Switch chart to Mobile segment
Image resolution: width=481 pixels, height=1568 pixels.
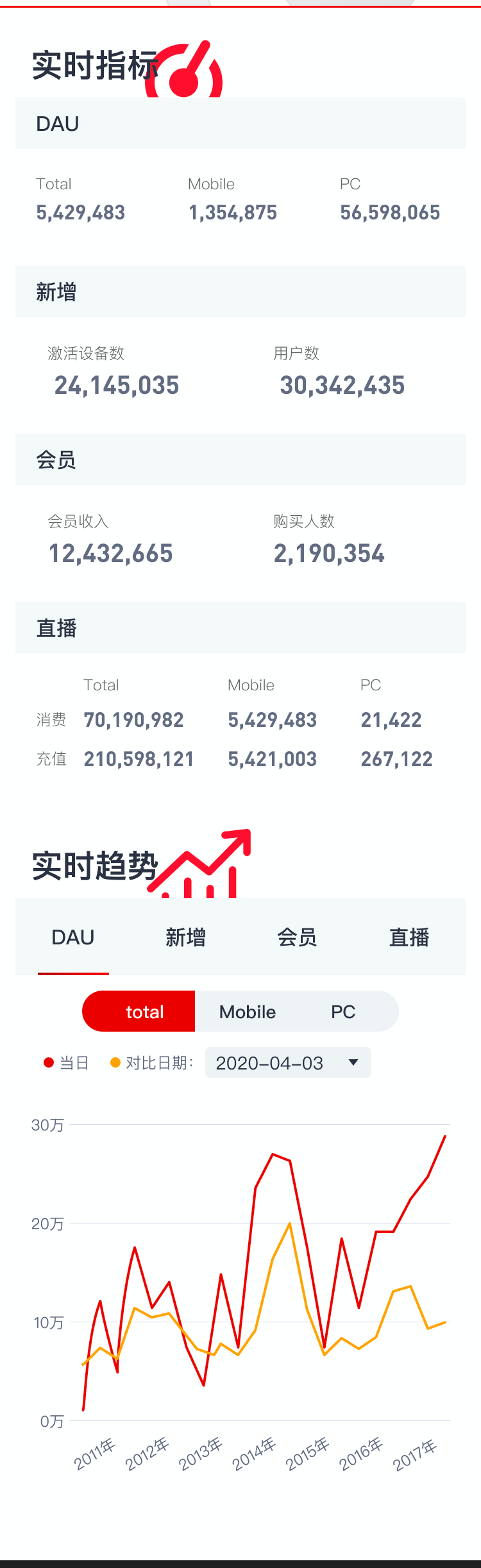click(x=248, y=1012)
